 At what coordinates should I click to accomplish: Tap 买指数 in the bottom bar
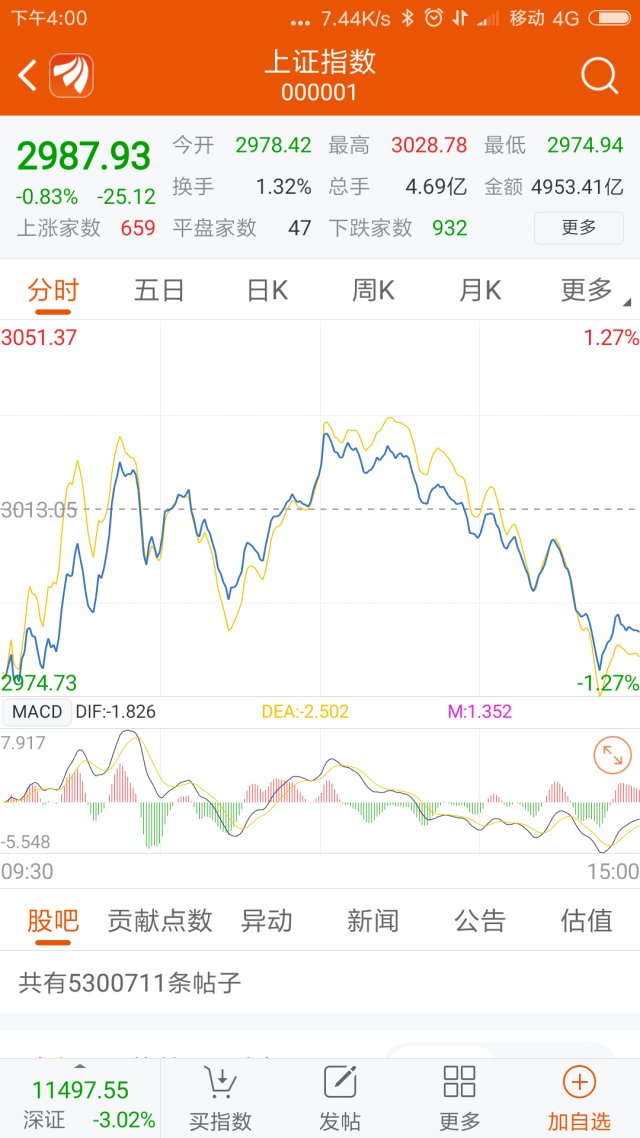tap(220, 1099)
